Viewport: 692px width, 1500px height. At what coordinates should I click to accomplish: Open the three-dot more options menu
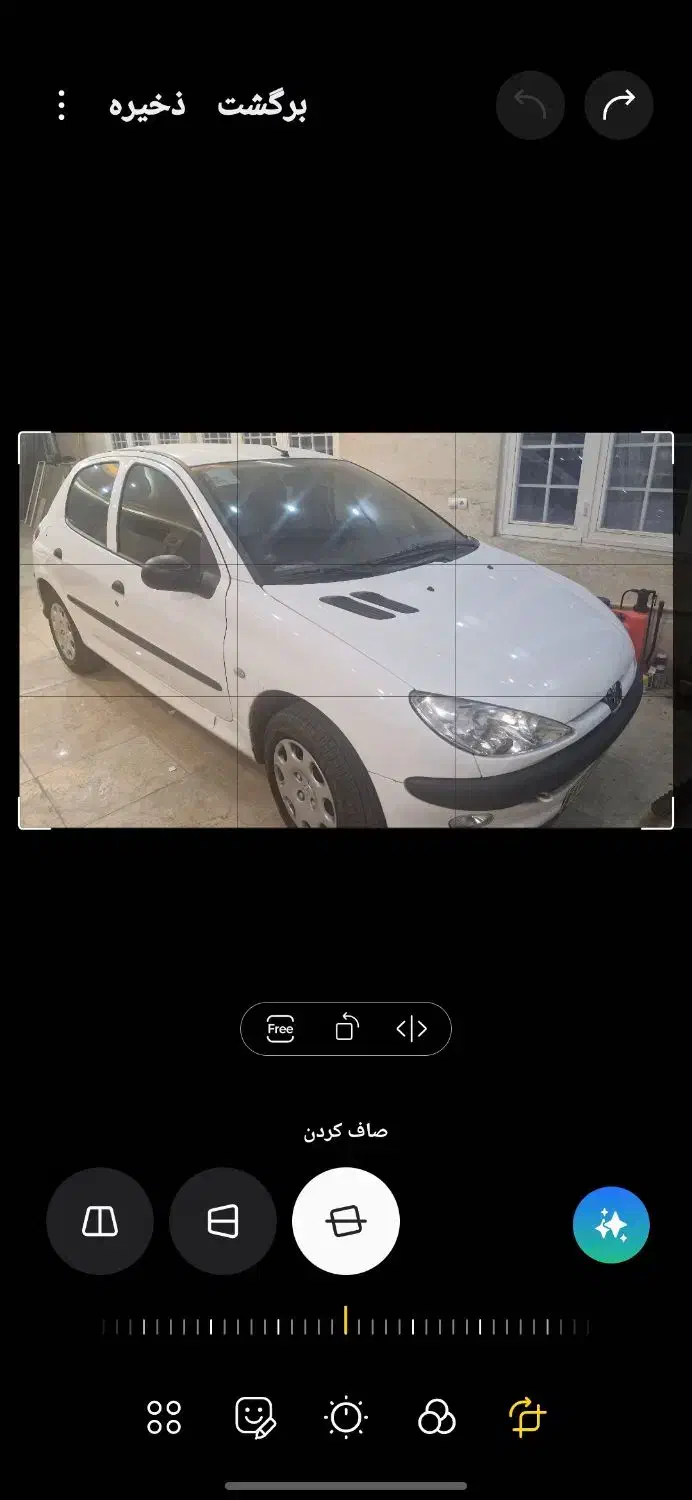62,105
